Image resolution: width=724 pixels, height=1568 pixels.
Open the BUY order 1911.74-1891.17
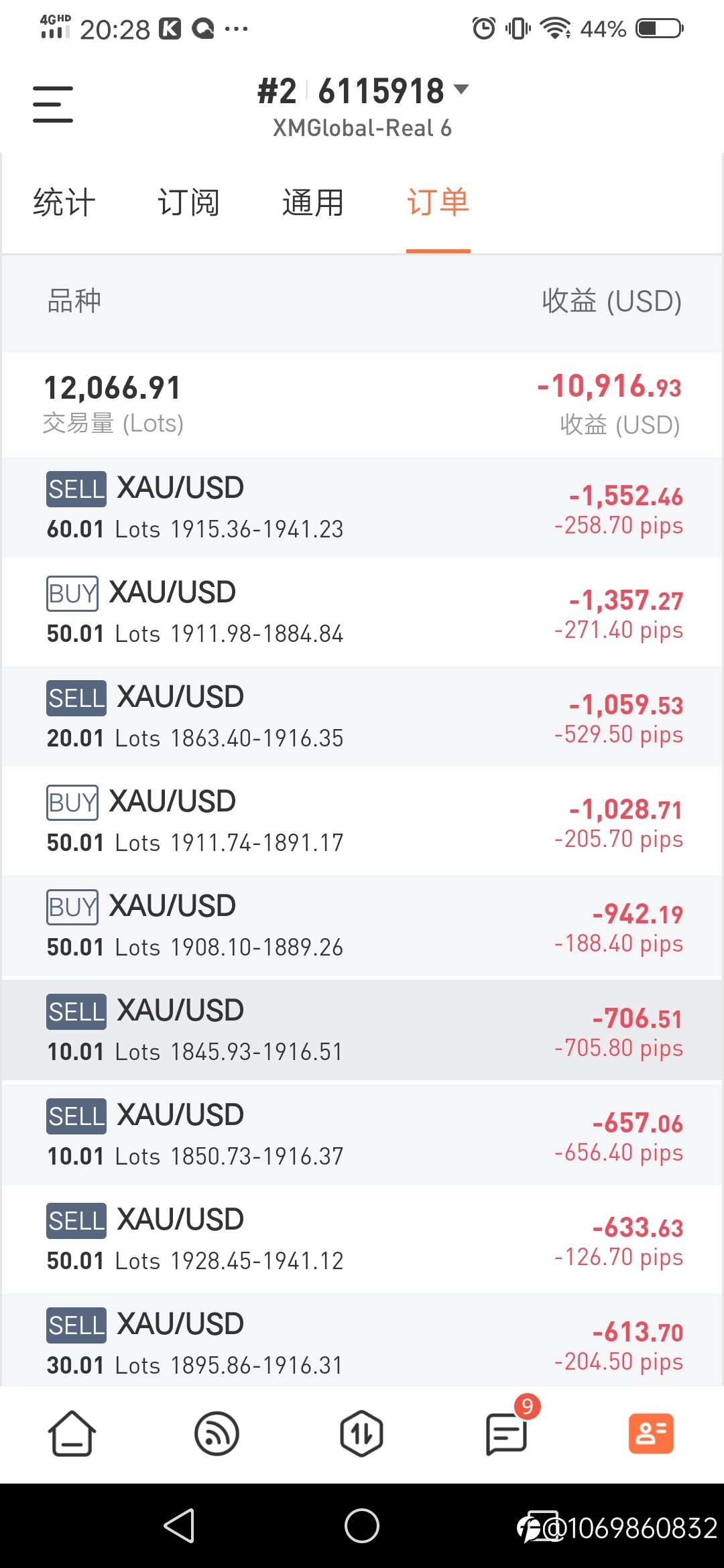[362, 821]
